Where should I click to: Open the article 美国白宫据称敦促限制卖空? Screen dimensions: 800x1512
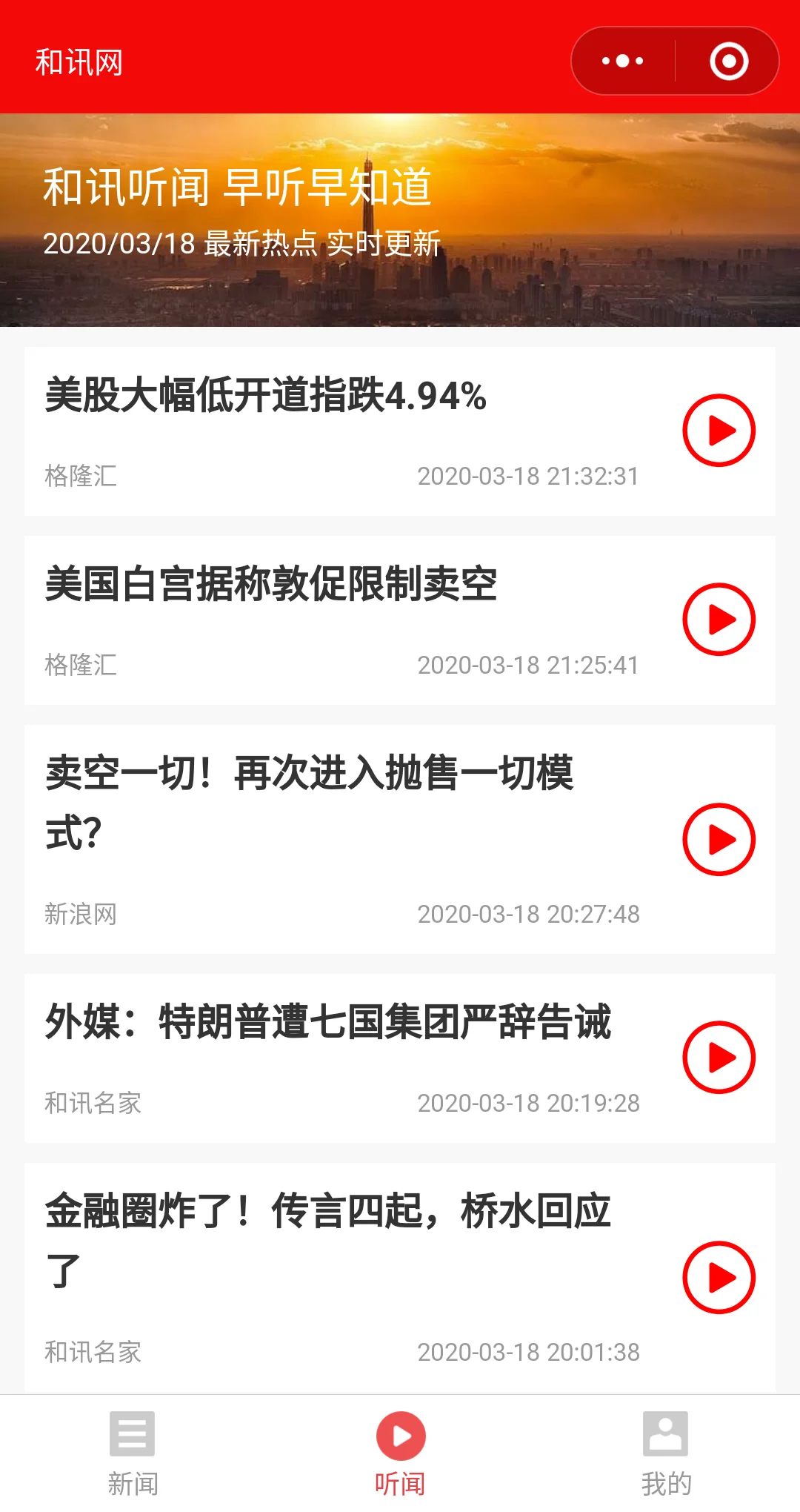click(271, 584)
